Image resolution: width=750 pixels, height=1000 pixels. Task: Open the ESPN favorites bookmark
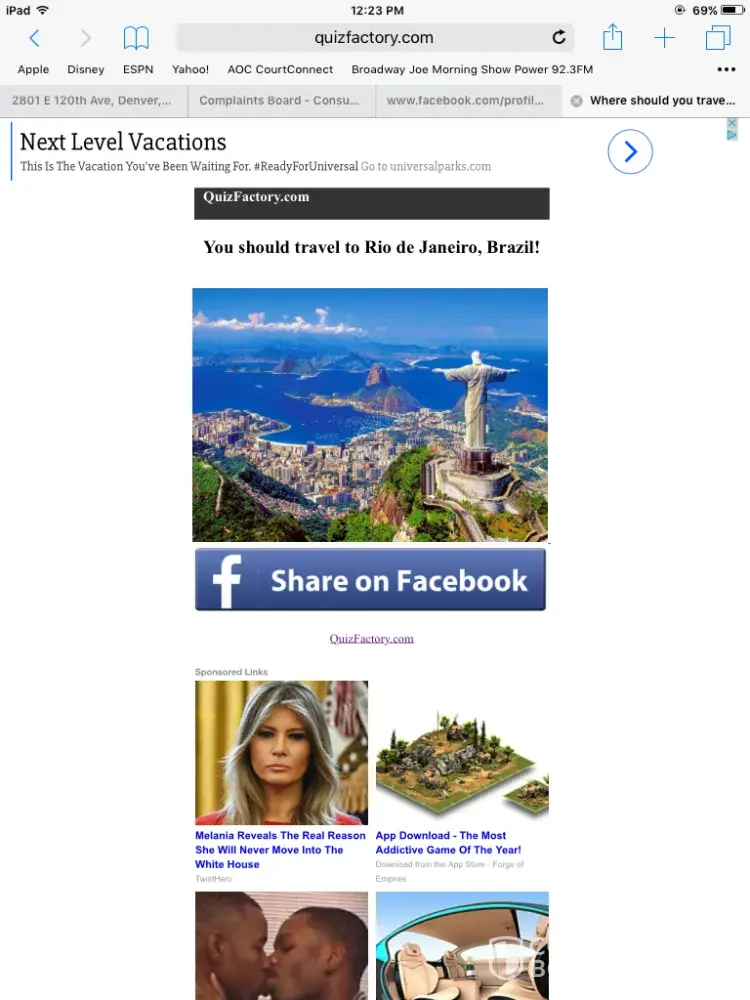(x=138, y=70)
